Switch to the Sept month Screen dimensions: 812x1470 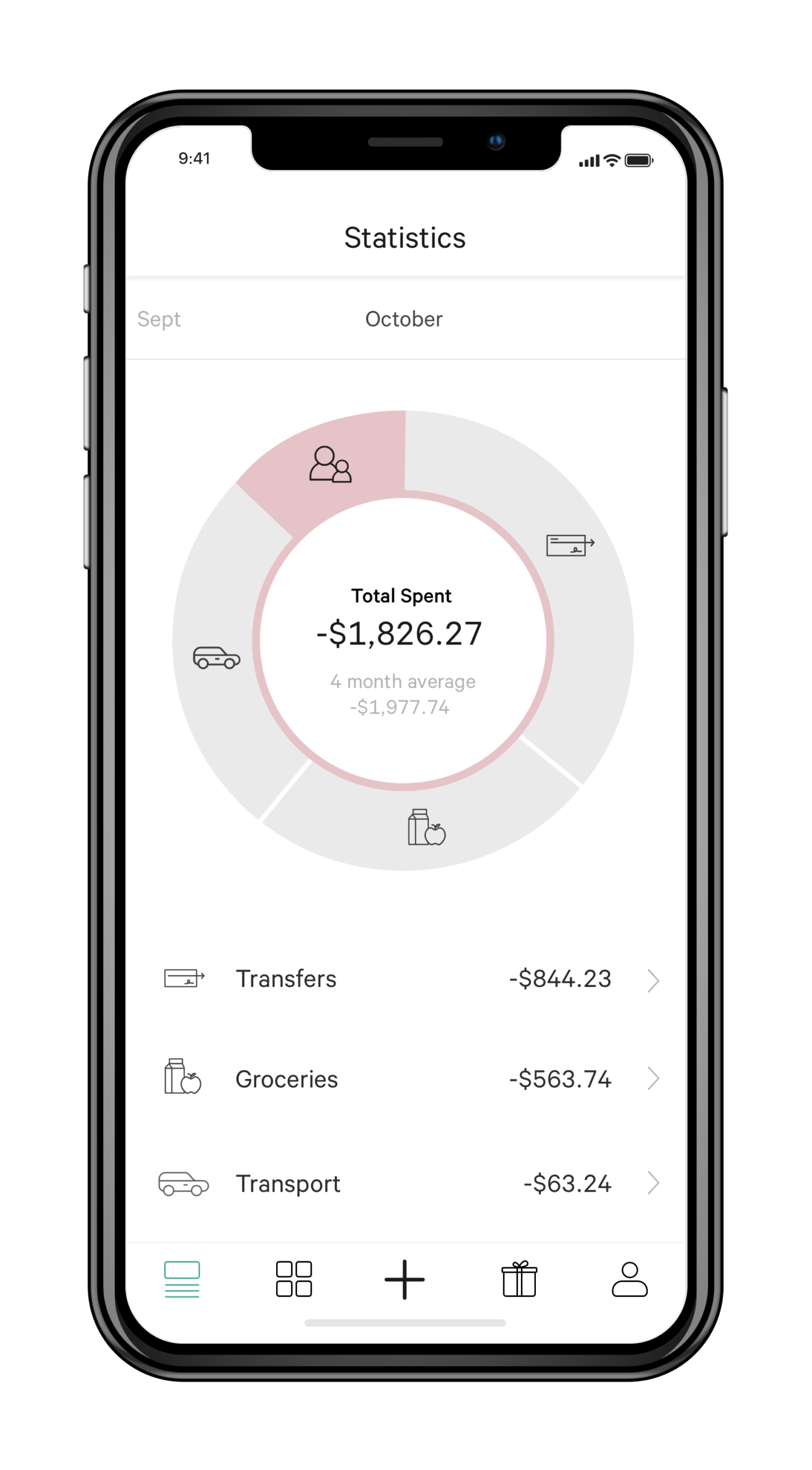coord(159,319)
